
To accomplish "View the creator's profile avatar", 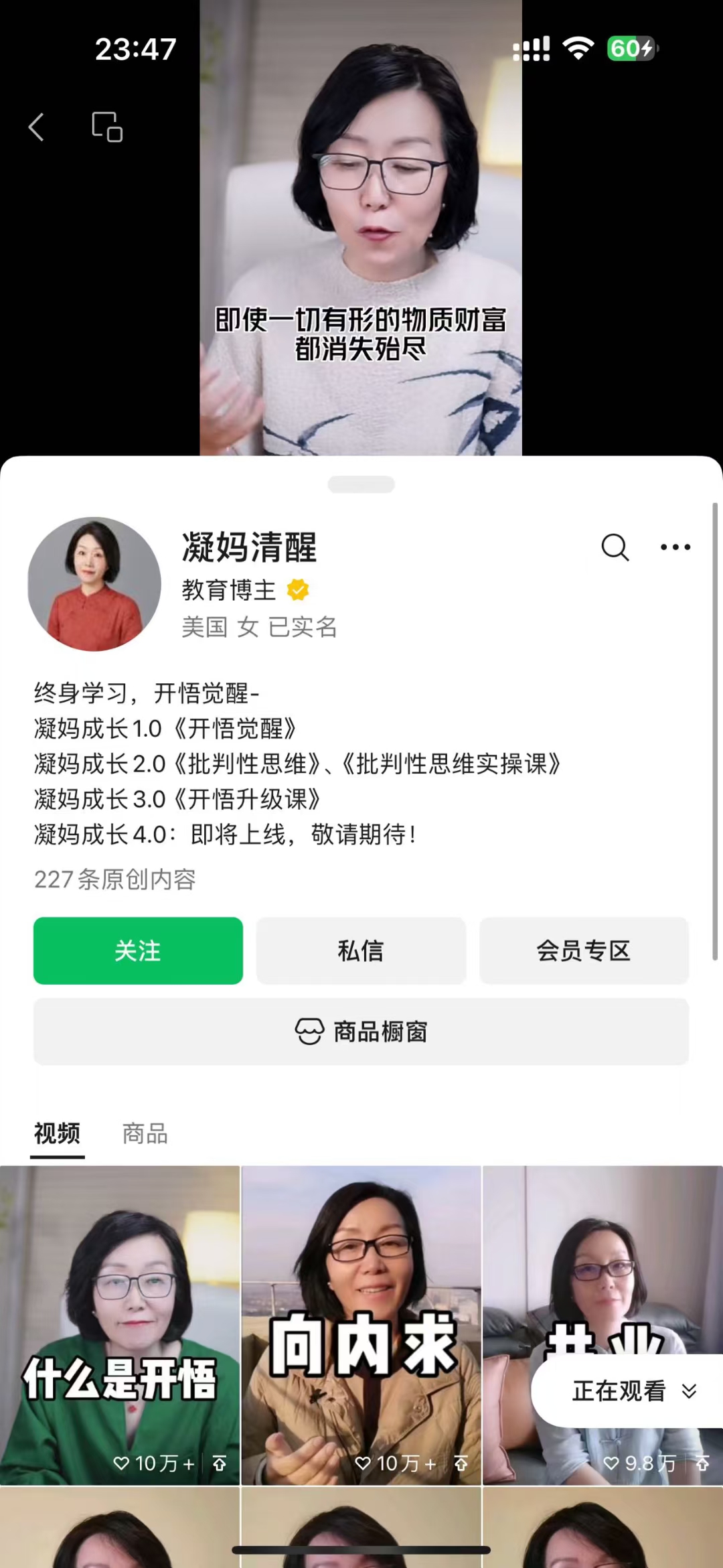I will point(94,584).
